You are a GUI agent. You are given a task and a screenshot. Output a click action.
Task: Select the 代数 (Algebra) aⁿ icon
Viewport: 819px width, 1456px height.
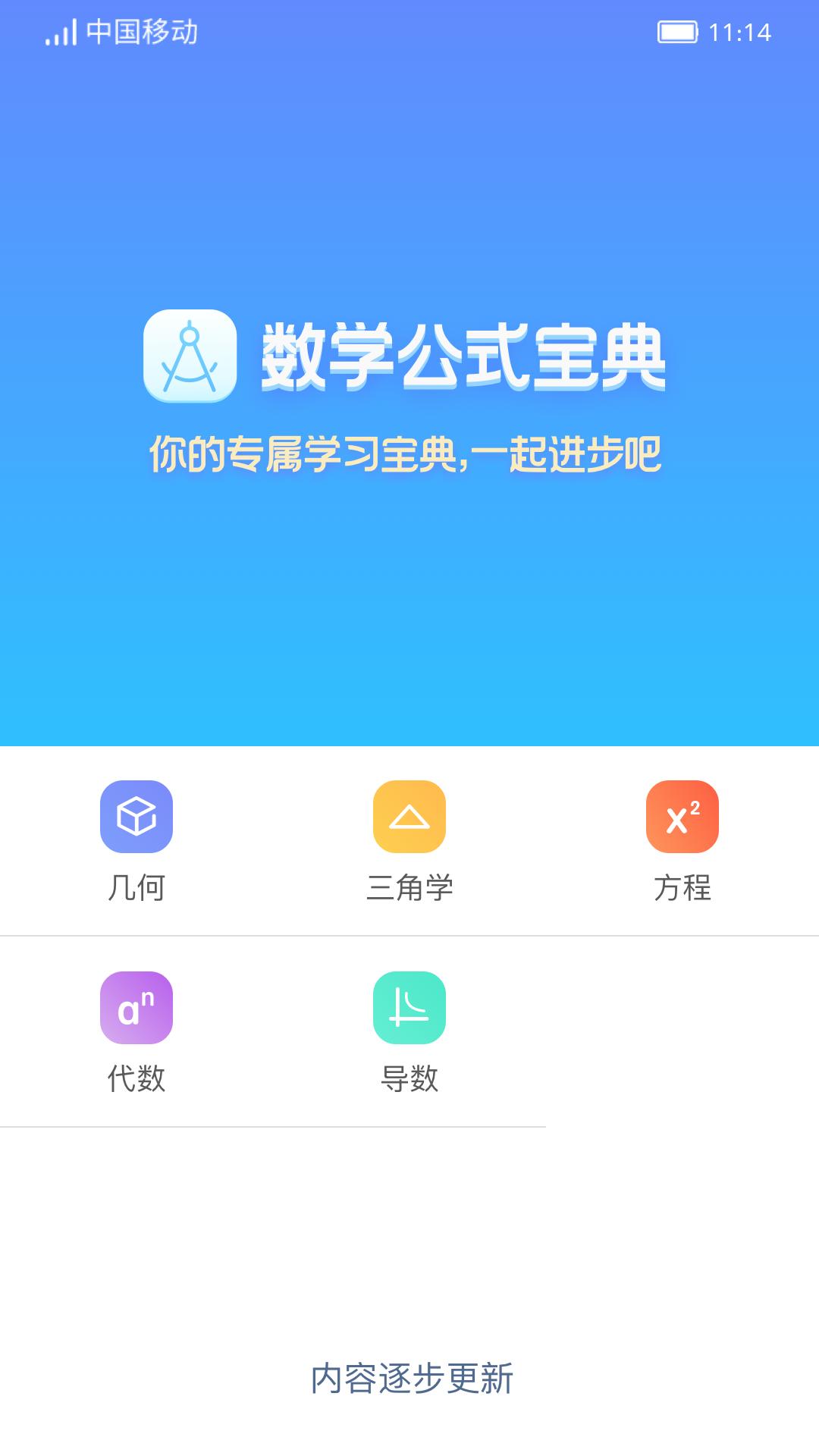(x=136, y=1009)
